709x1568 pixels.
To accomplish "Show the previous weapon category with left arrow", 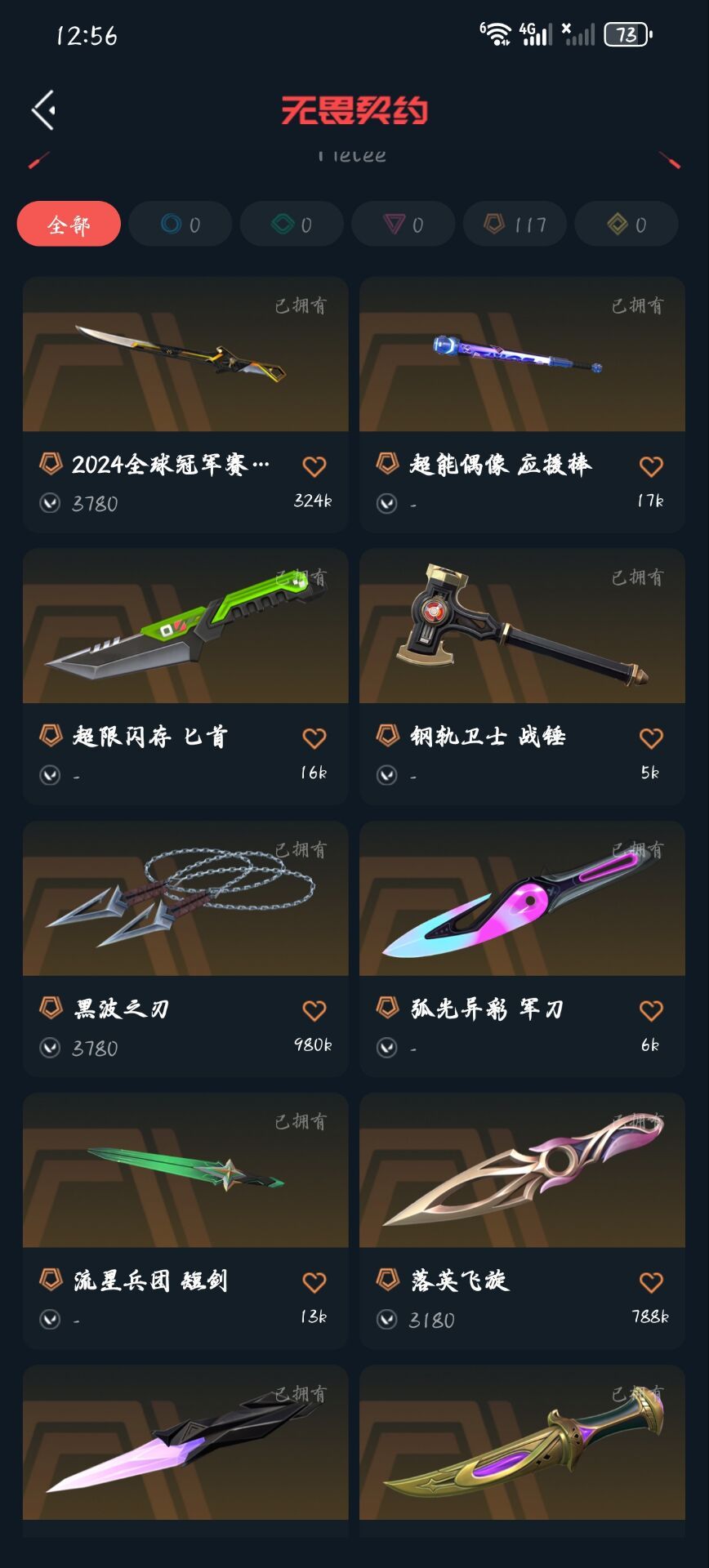I will (38, 160).
